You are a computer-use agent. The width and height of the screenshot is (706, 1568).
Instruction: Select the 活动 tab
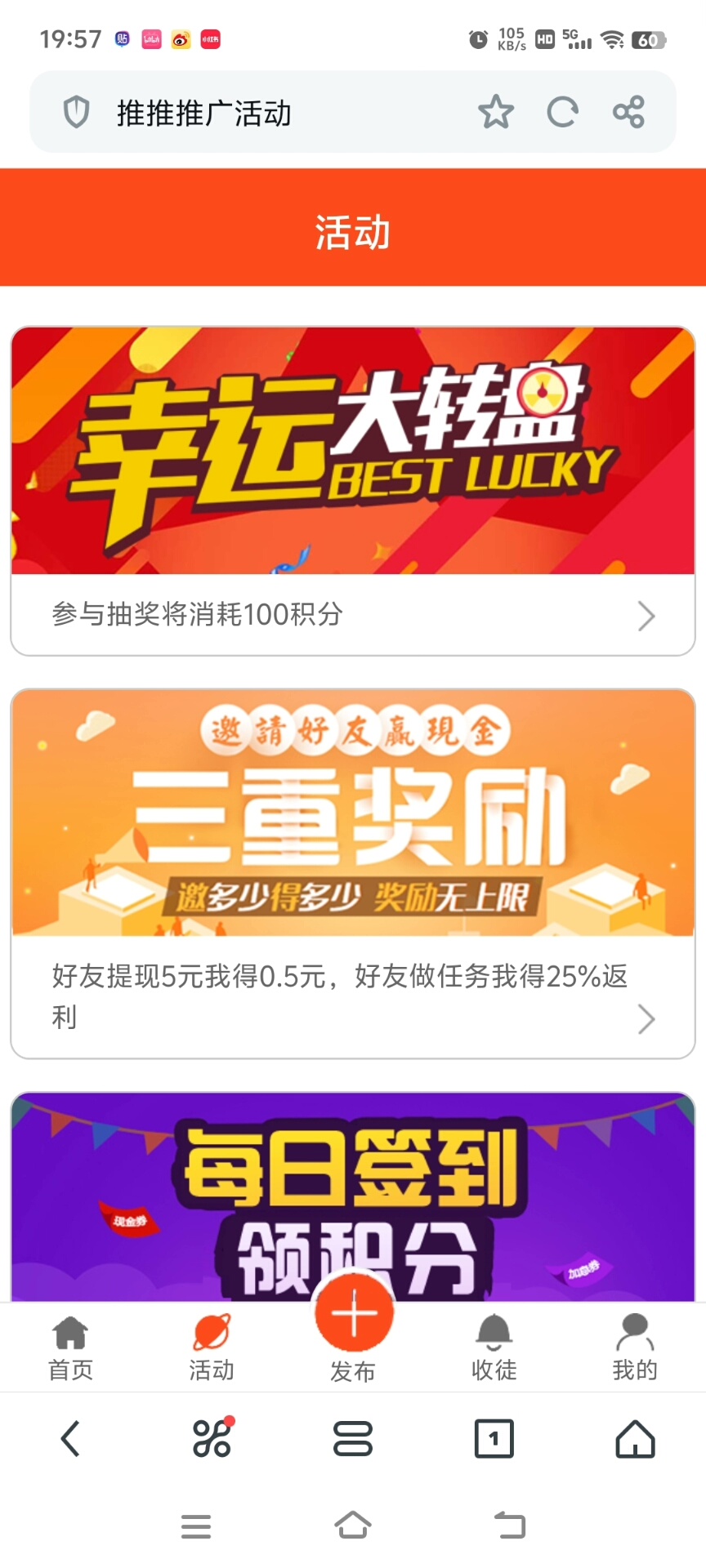coord(212,1347)
